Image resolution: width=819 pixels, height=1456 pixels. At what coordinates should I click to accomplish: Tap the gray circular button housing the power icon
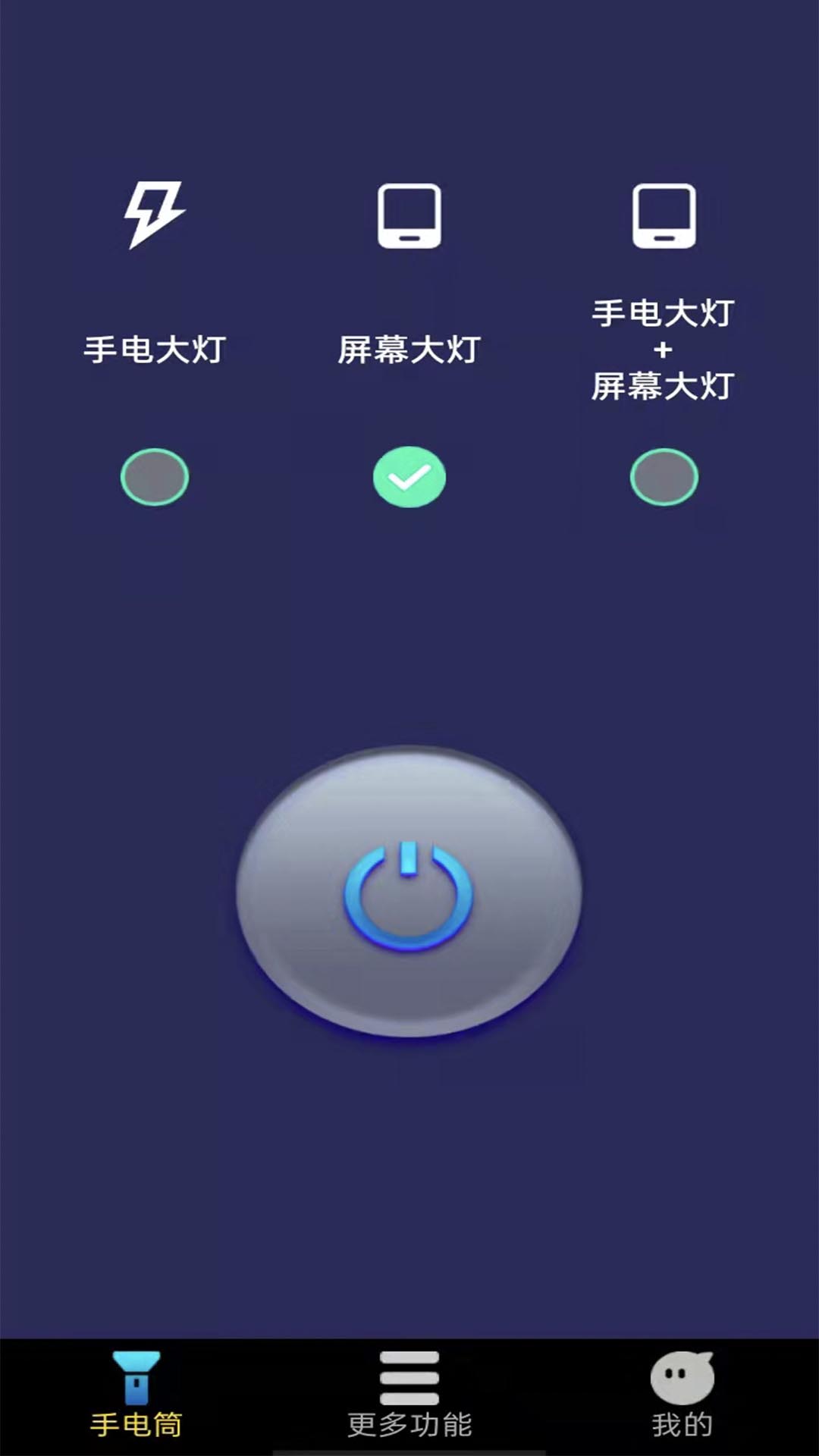(409, 891)
